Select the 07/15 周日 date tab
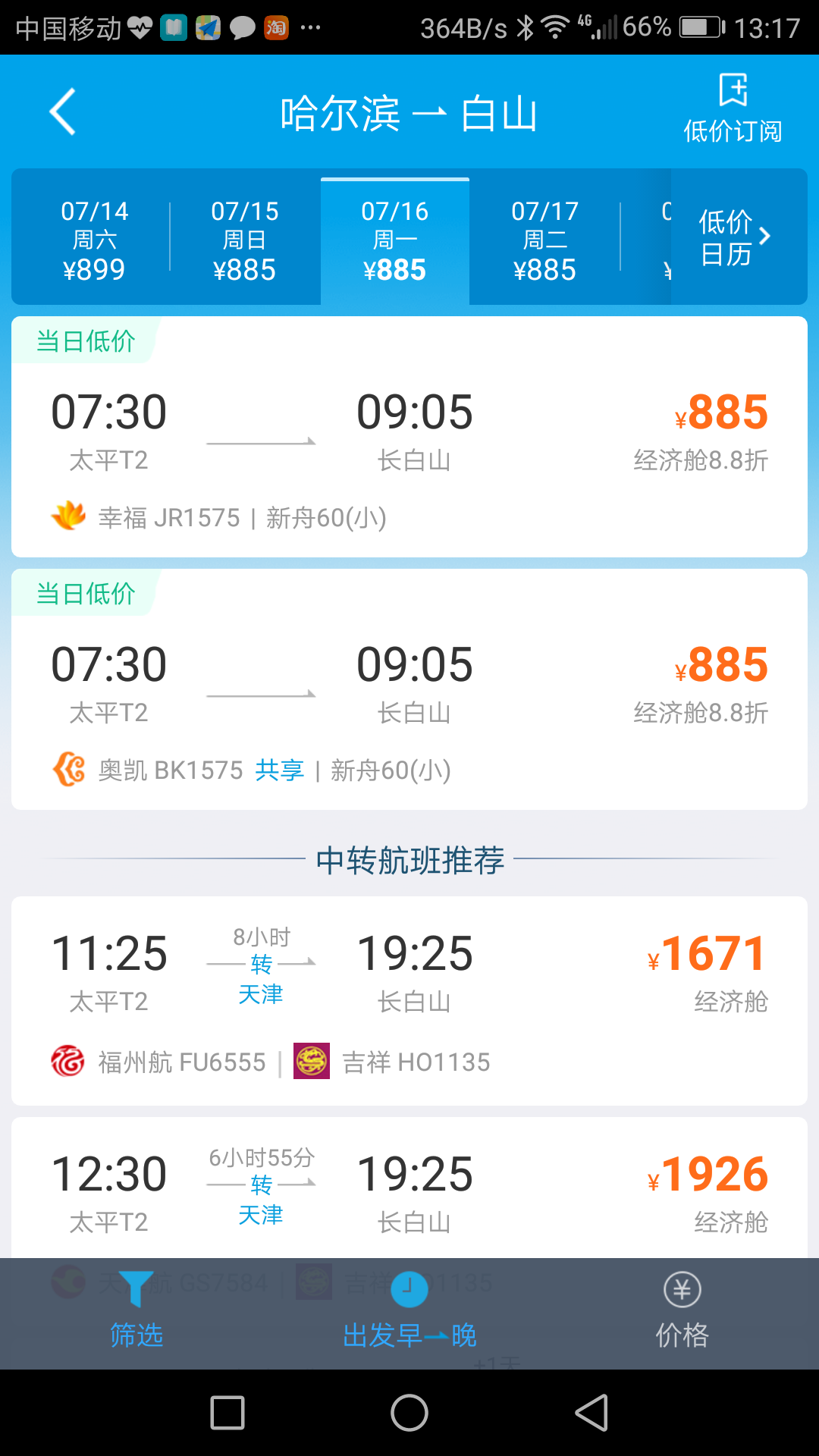 244,240
